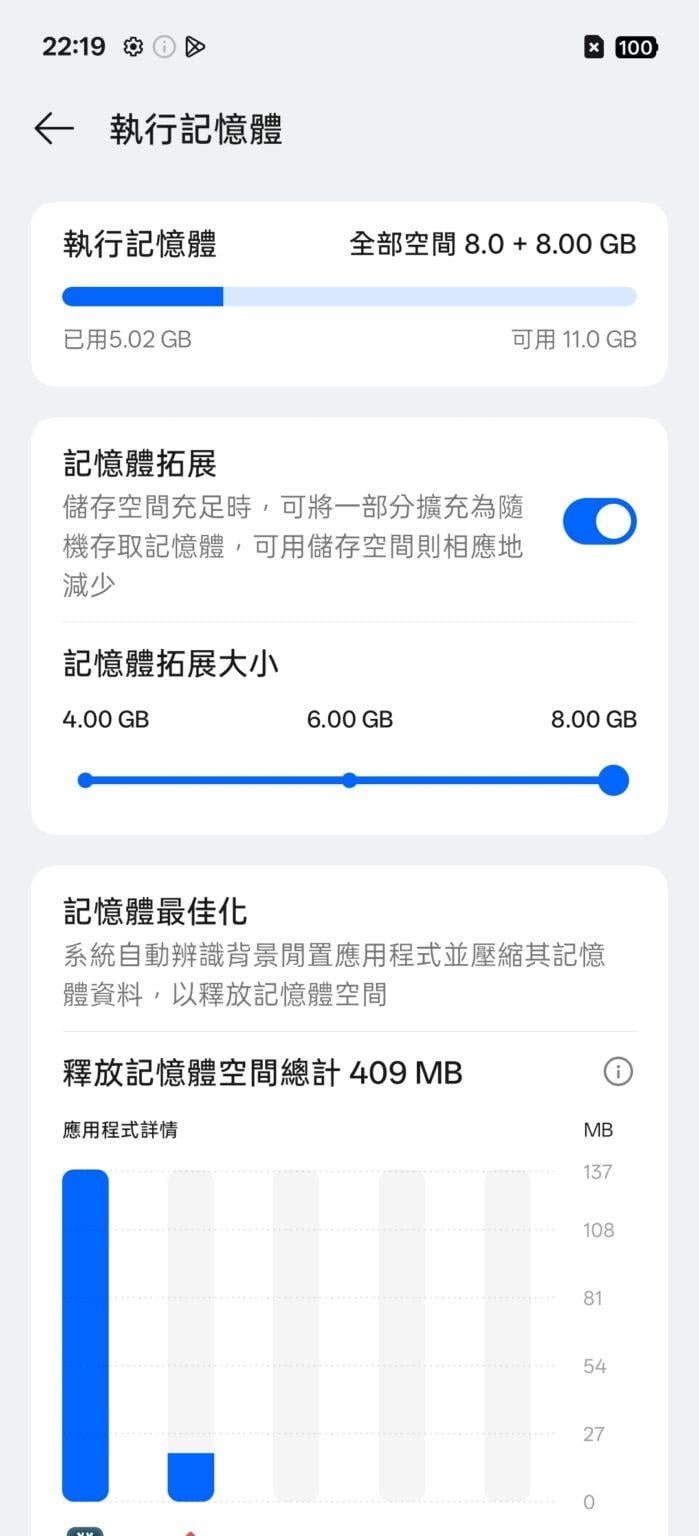The image size is (699, 1536).
Task: Open info icon beside 釋放記憶體空間總計
Action: pyautogui.click(x=618, y=1072)
